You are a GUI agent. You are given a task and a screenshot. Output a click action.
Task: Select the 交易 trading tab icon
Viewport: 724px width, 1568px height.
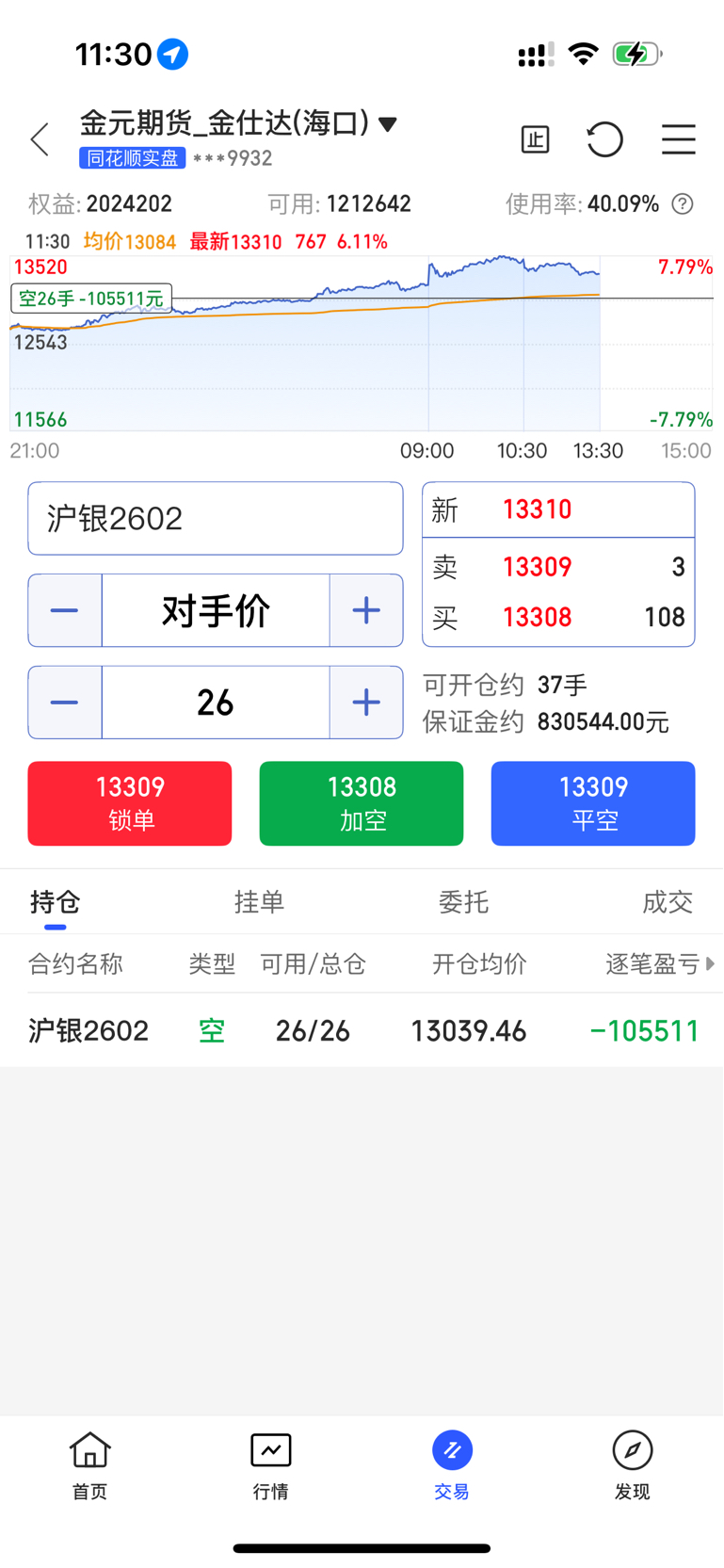point(451,1450)
